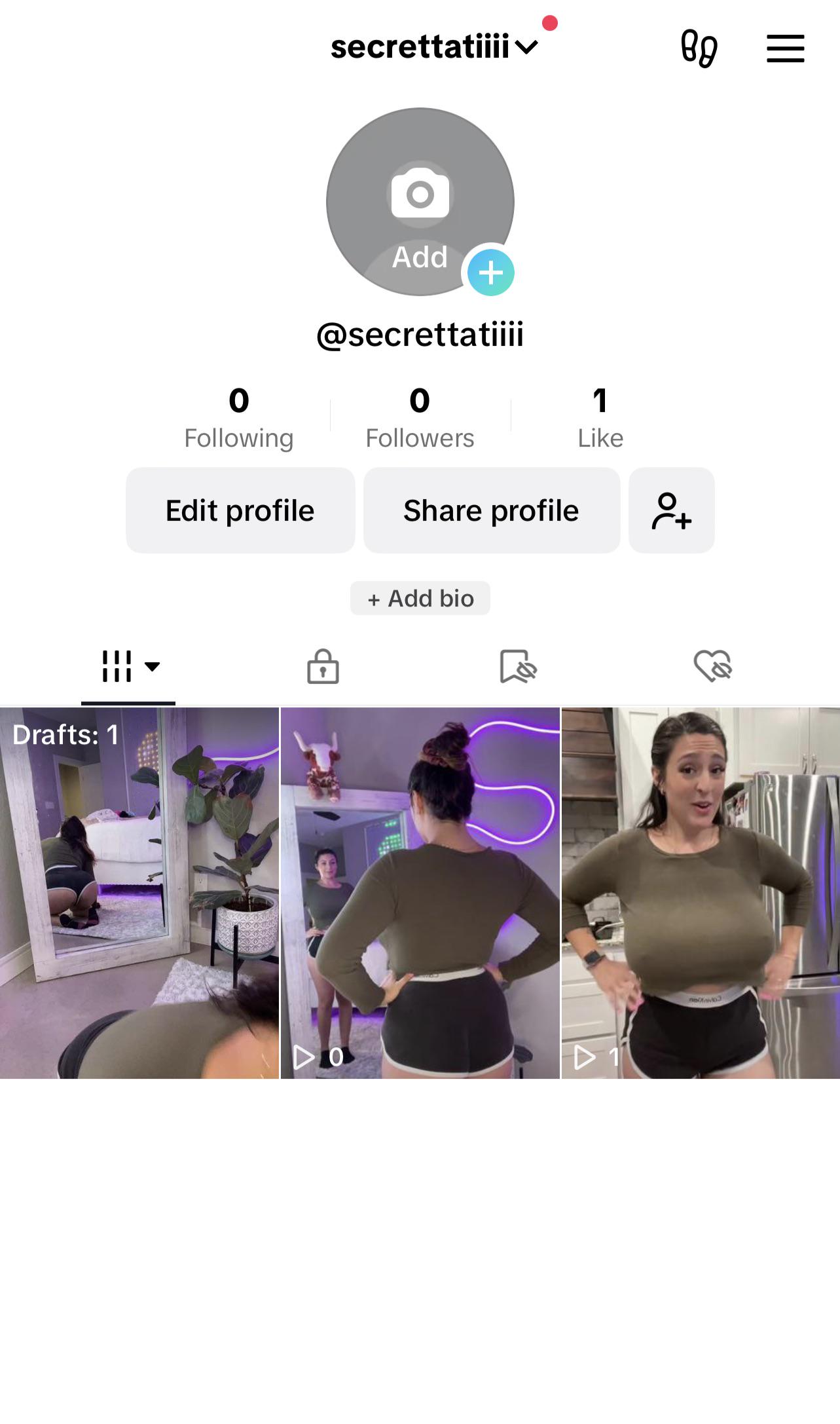The width and height of the screenshot is (840, 1424).
Task: Tap Edit profile
Action: click(x=240, y=510)
